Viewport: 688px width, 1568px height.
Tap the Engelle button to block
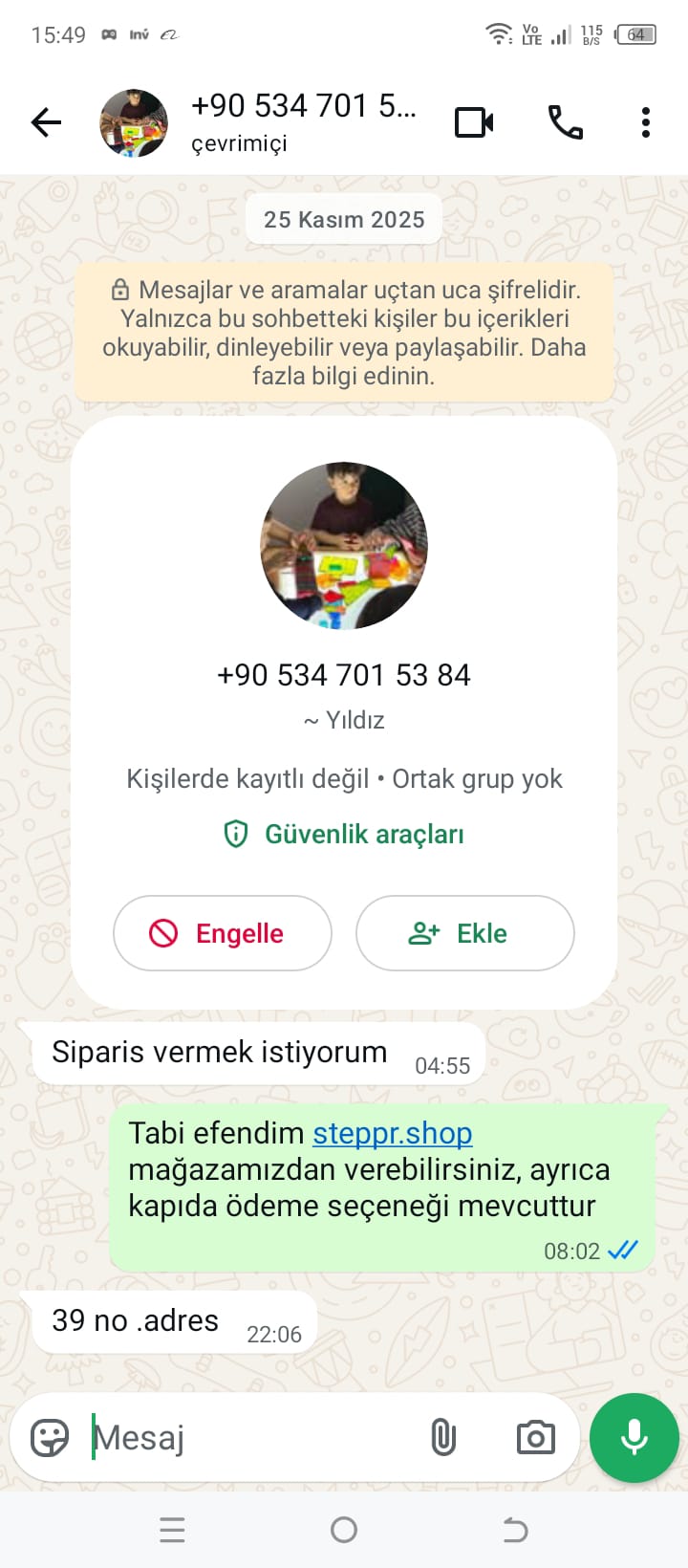pos(223,933)
